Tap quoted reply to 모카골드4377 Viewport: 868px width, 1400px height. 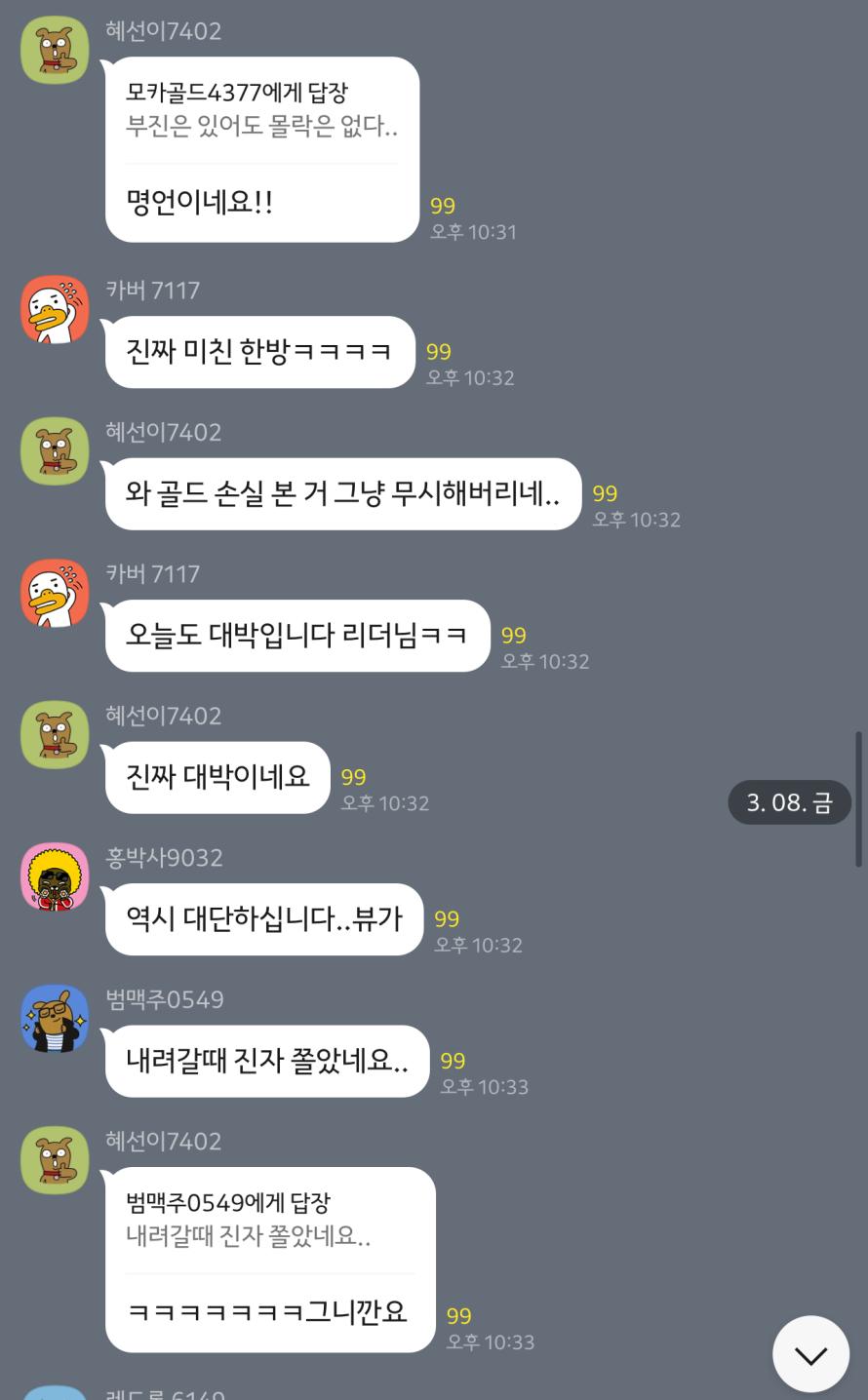click(261, 110)
